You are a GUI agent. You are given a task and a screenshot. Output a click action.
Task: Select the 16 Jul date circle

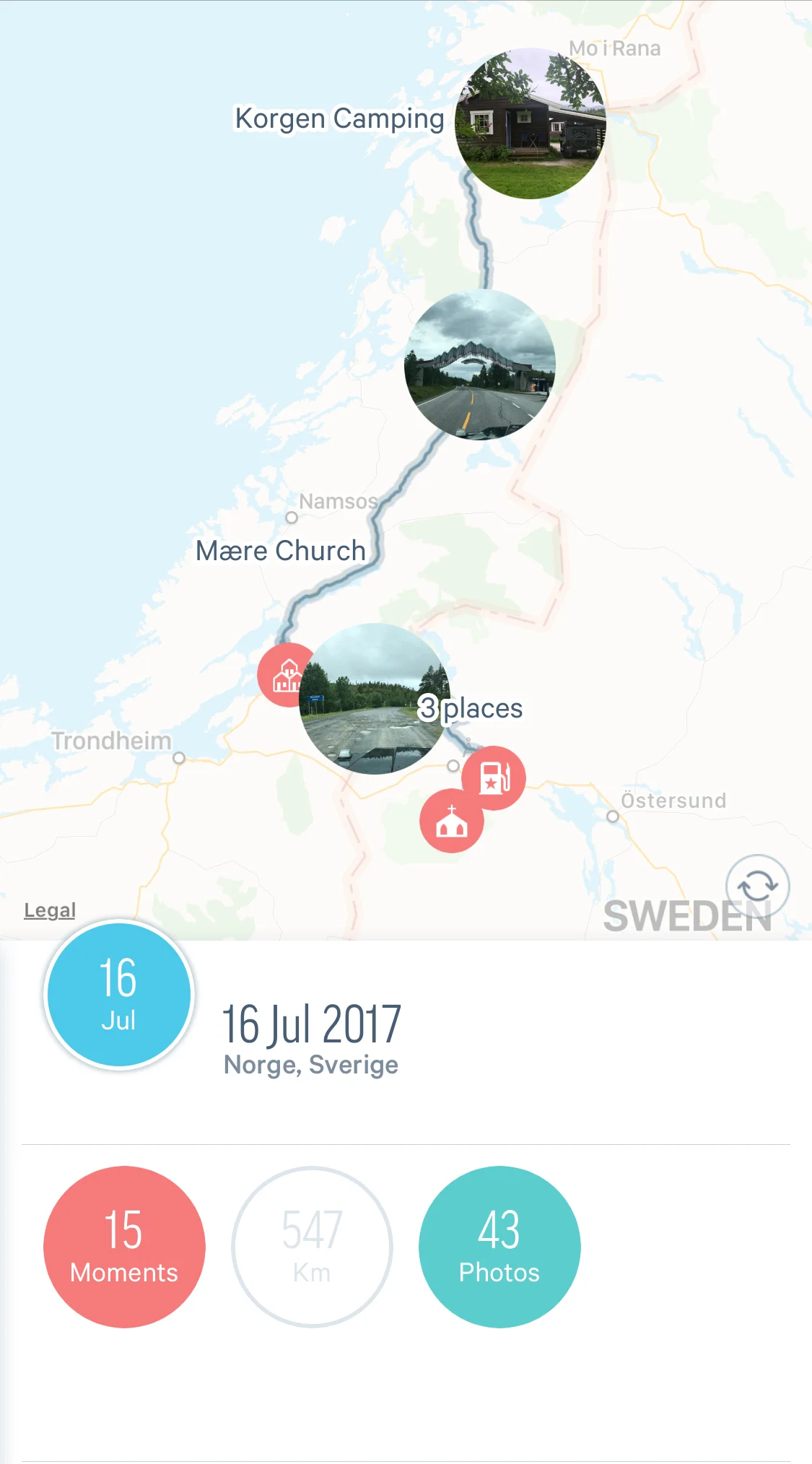[x=119, y=995]
